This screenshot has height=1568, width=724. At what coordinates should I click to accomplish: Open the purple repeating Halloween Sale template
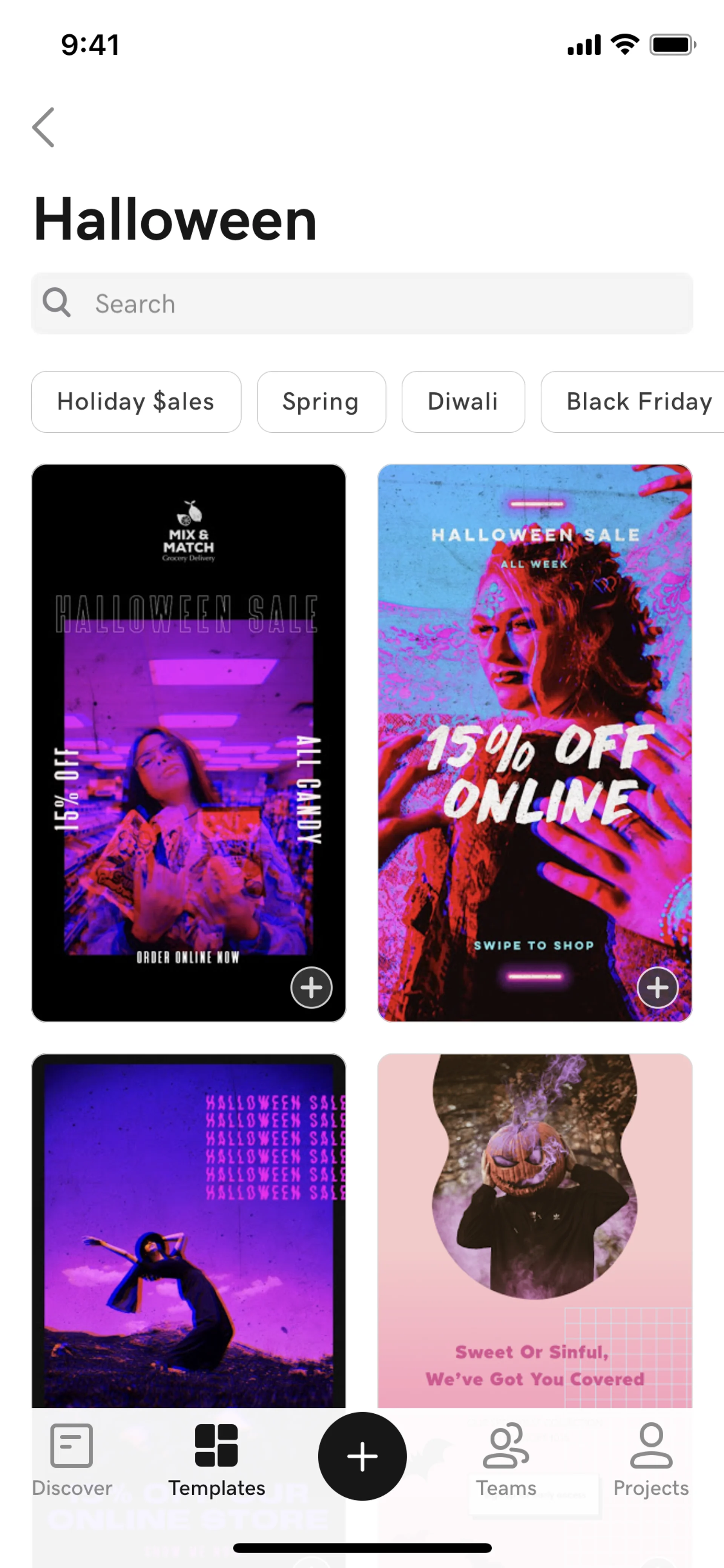tap(188, 1230)
